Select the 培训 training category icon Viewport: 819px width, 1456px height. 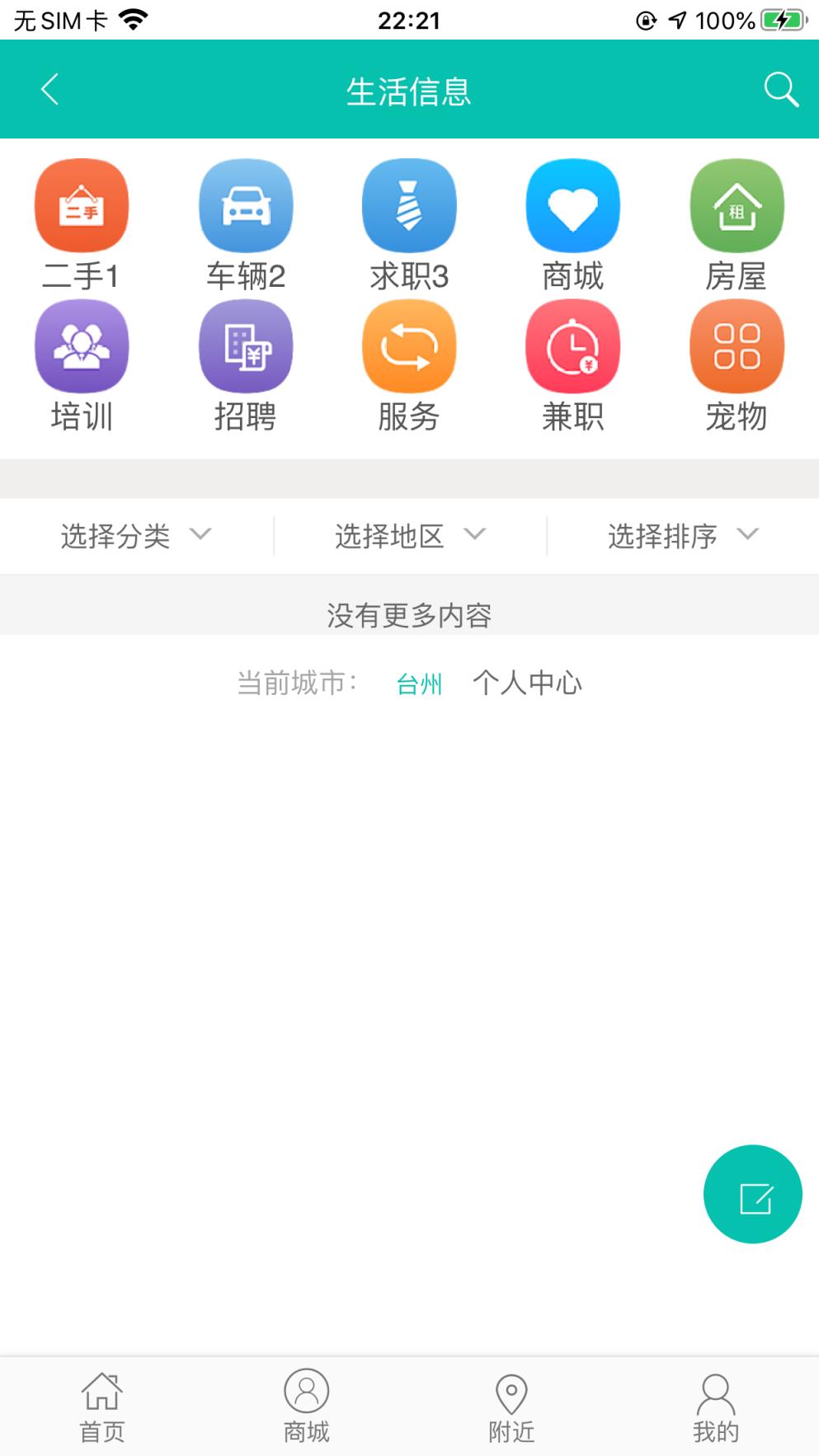coord(80,346)
